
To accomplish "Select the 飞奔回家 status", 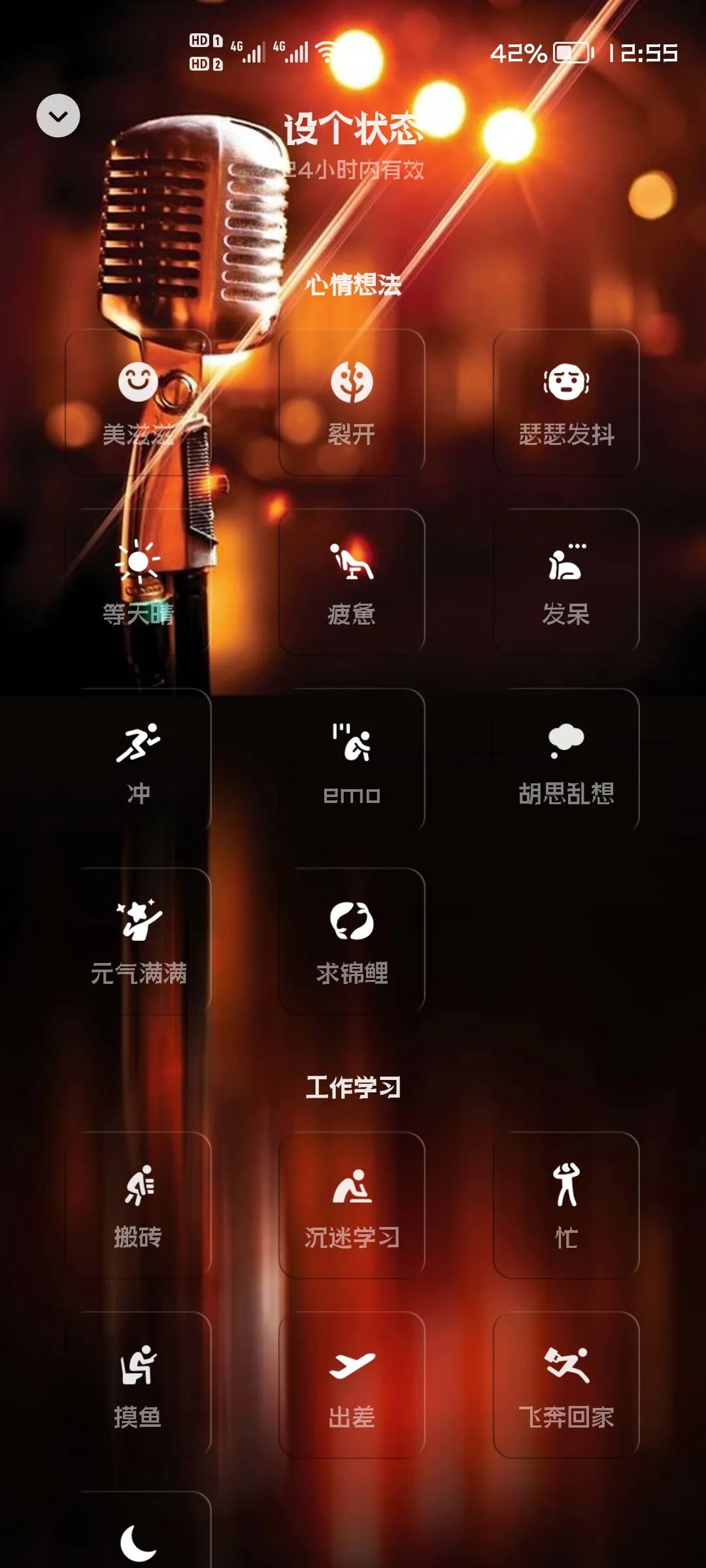I will click(566, 1385).
